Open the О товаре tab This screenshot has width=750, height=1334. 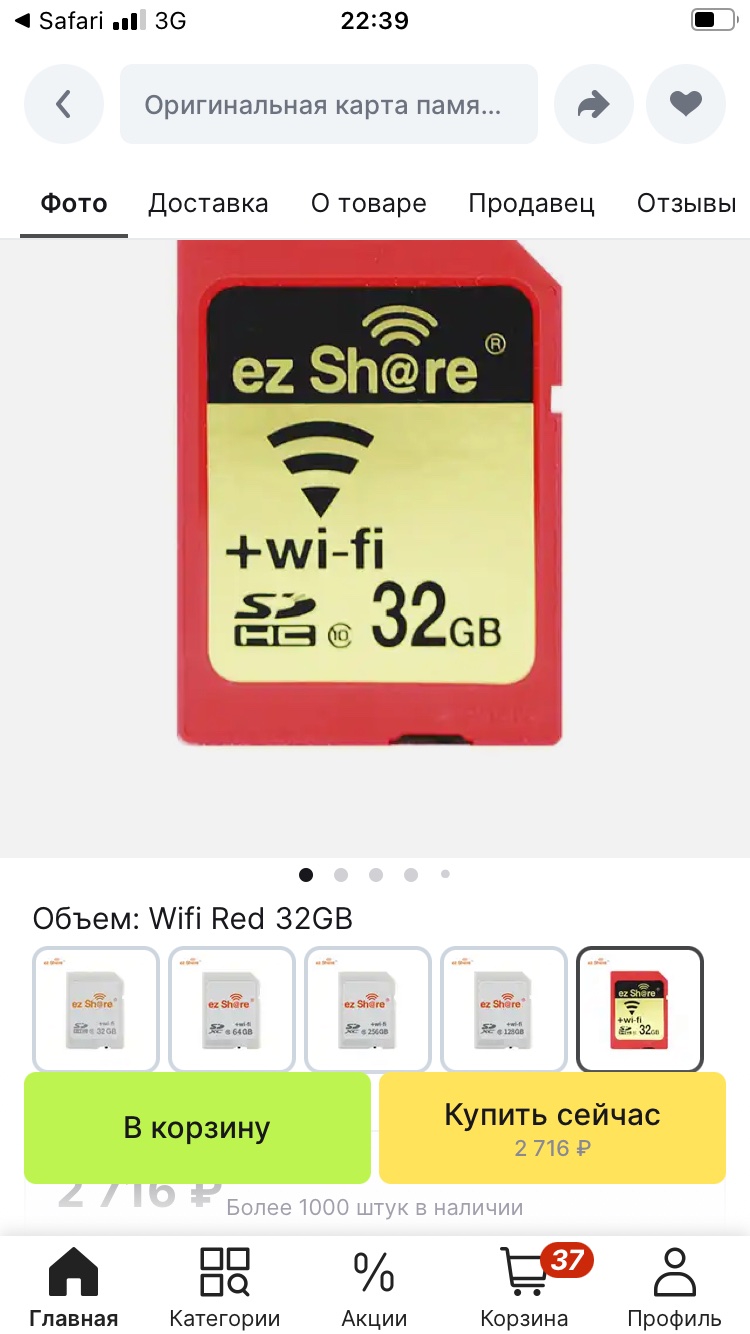368,204
